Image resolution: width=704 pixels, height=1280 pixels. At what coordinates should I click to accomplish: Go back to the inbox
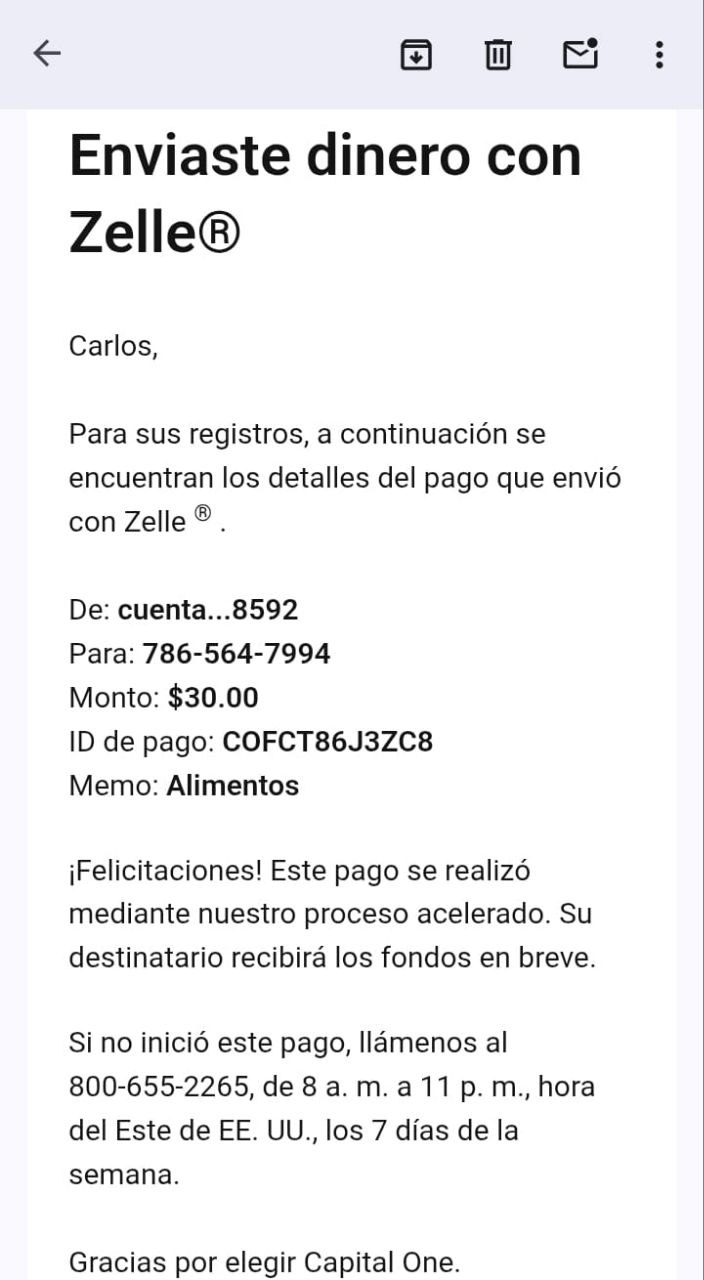pyautogui.click(x=47, y=54)
